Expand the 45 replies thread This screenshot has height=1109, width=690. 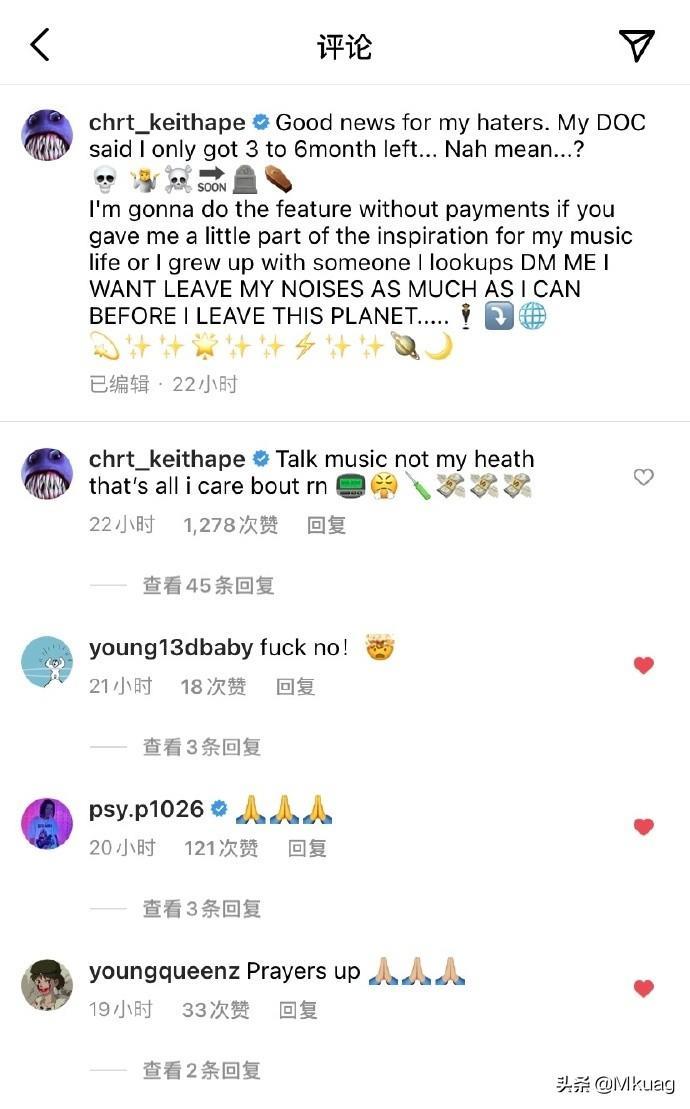pyautogui.click(x=208, y=586)
